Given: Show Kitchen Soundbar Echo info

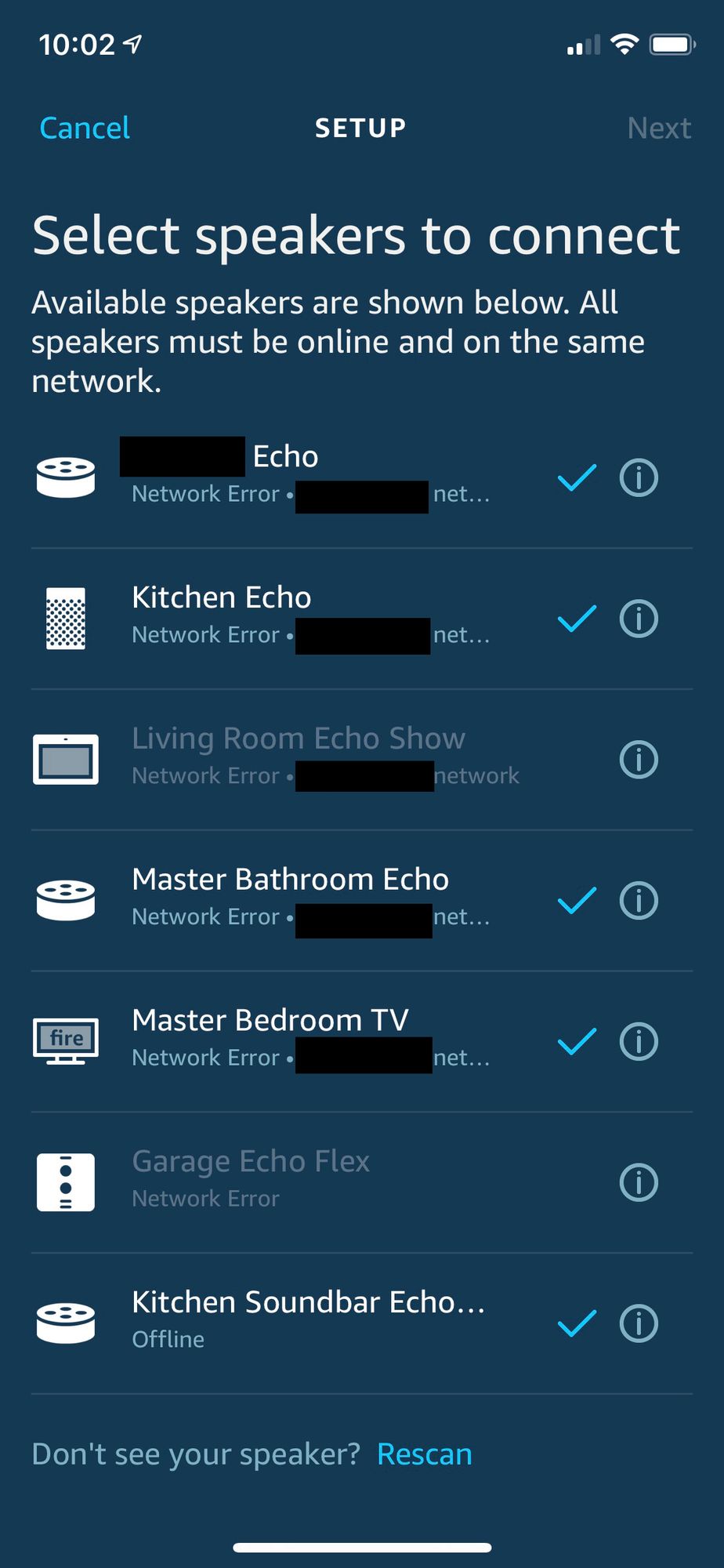Looking at the screenshot, I should 639,1324.
